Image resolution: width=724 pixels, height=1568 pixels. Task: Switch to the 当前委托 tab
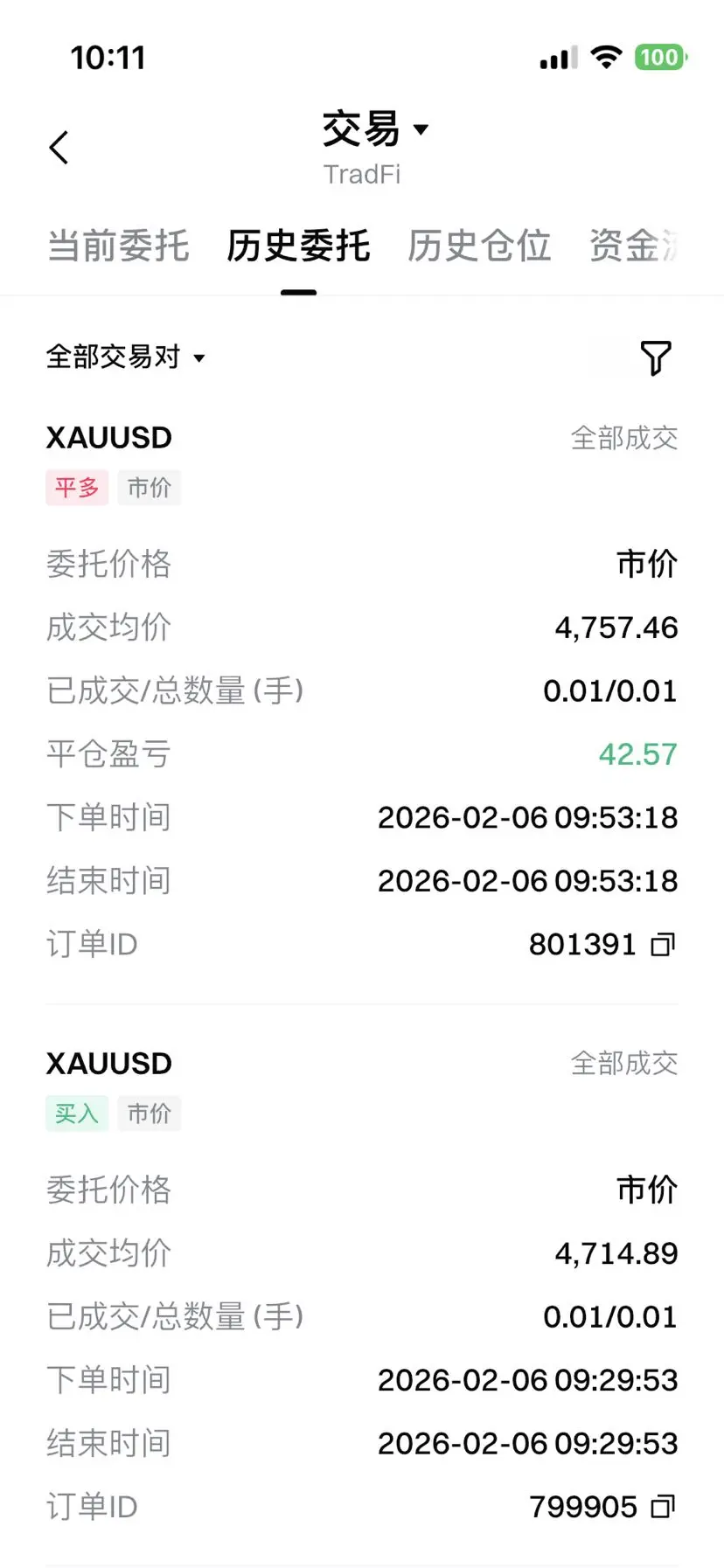[118, 246]
